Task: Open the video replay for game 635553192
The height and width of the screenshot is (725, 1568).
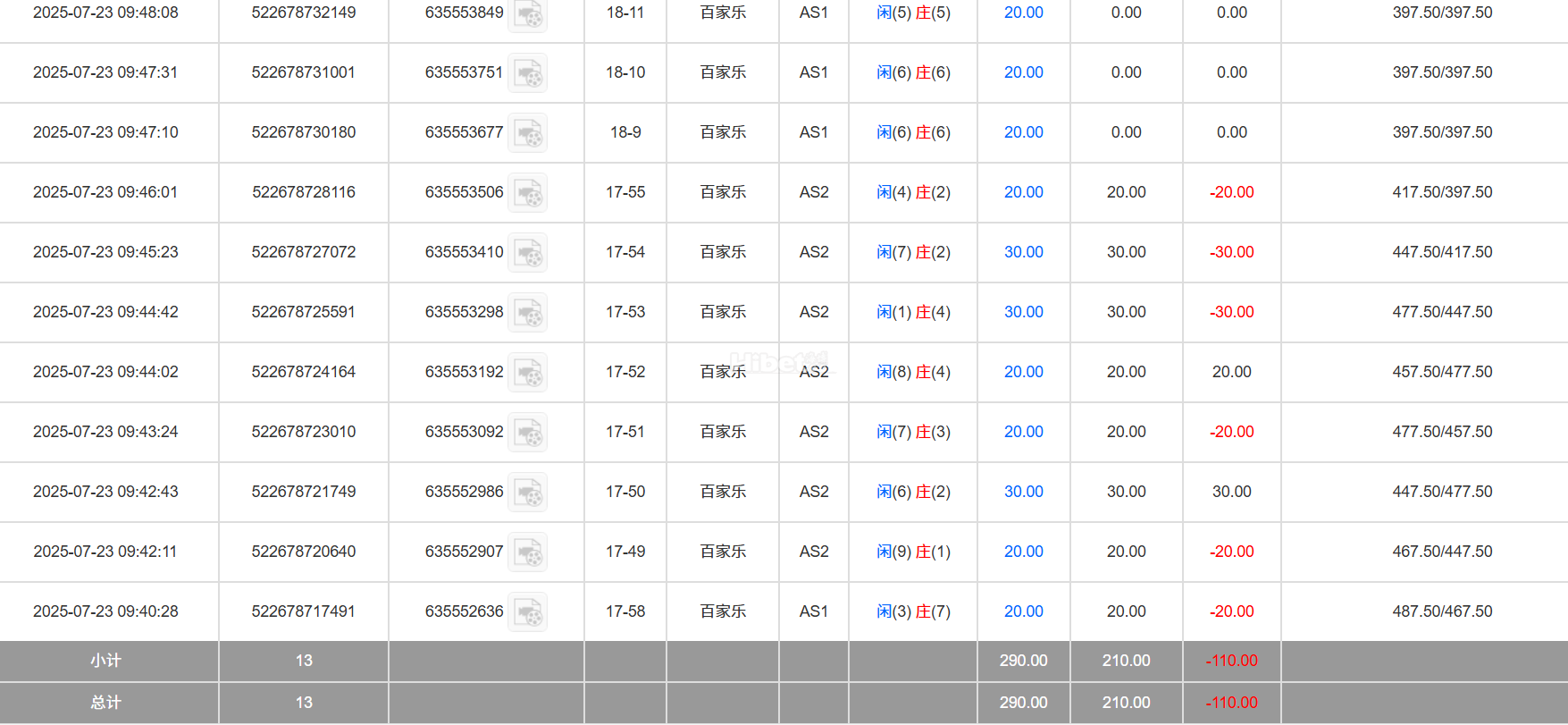Action: pos(528,373)
